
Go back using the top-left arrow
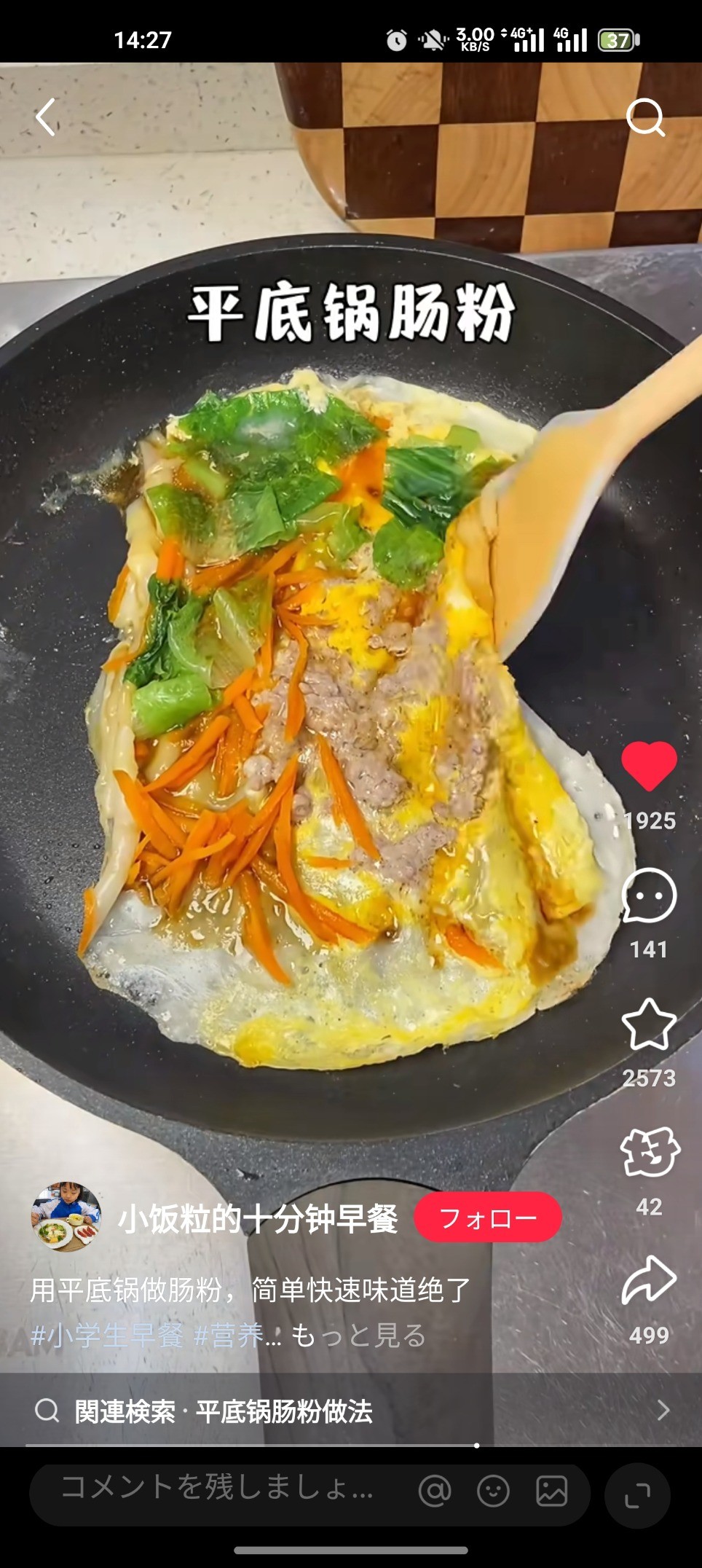pyautogui.click(x=45, y=117)
